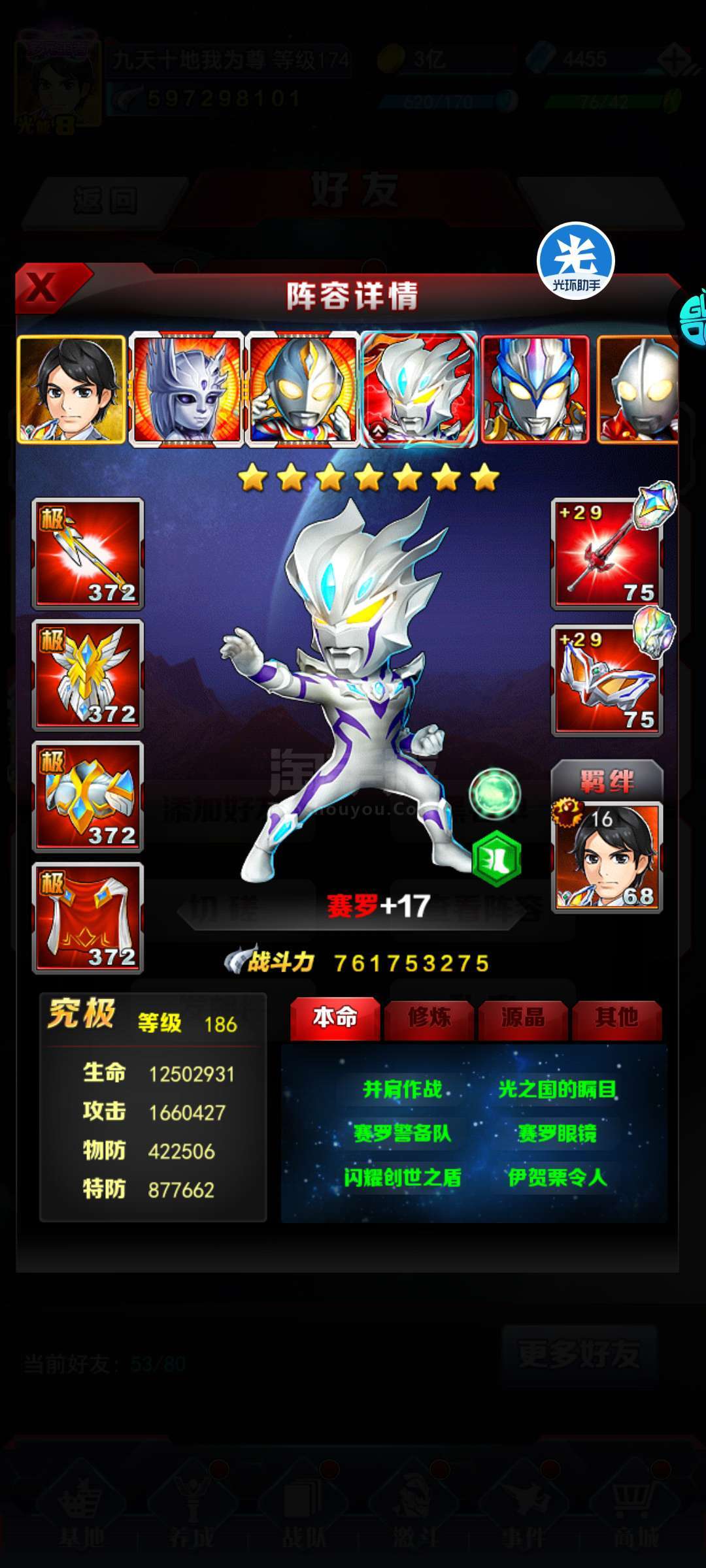View the 并肩作战 bond

click(402, 1089)
